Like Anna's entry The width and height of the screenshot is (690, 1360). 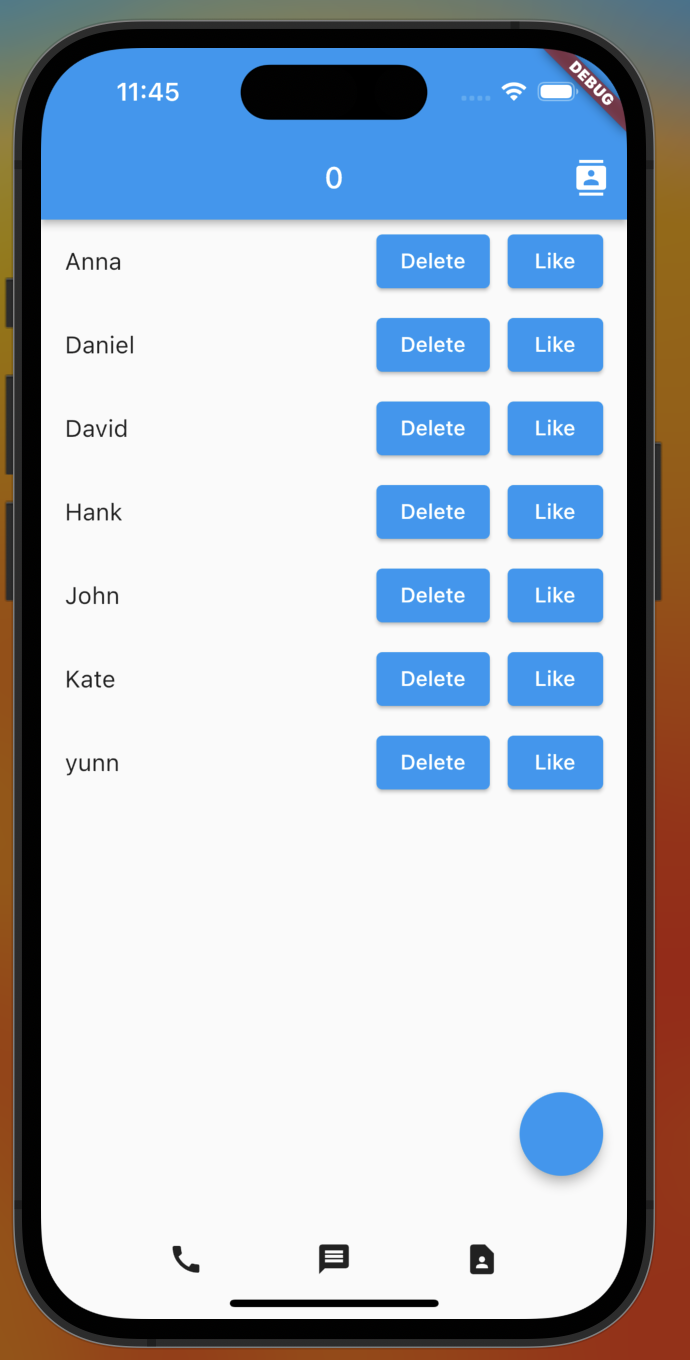pyautogui.click(x=555, y=261)
